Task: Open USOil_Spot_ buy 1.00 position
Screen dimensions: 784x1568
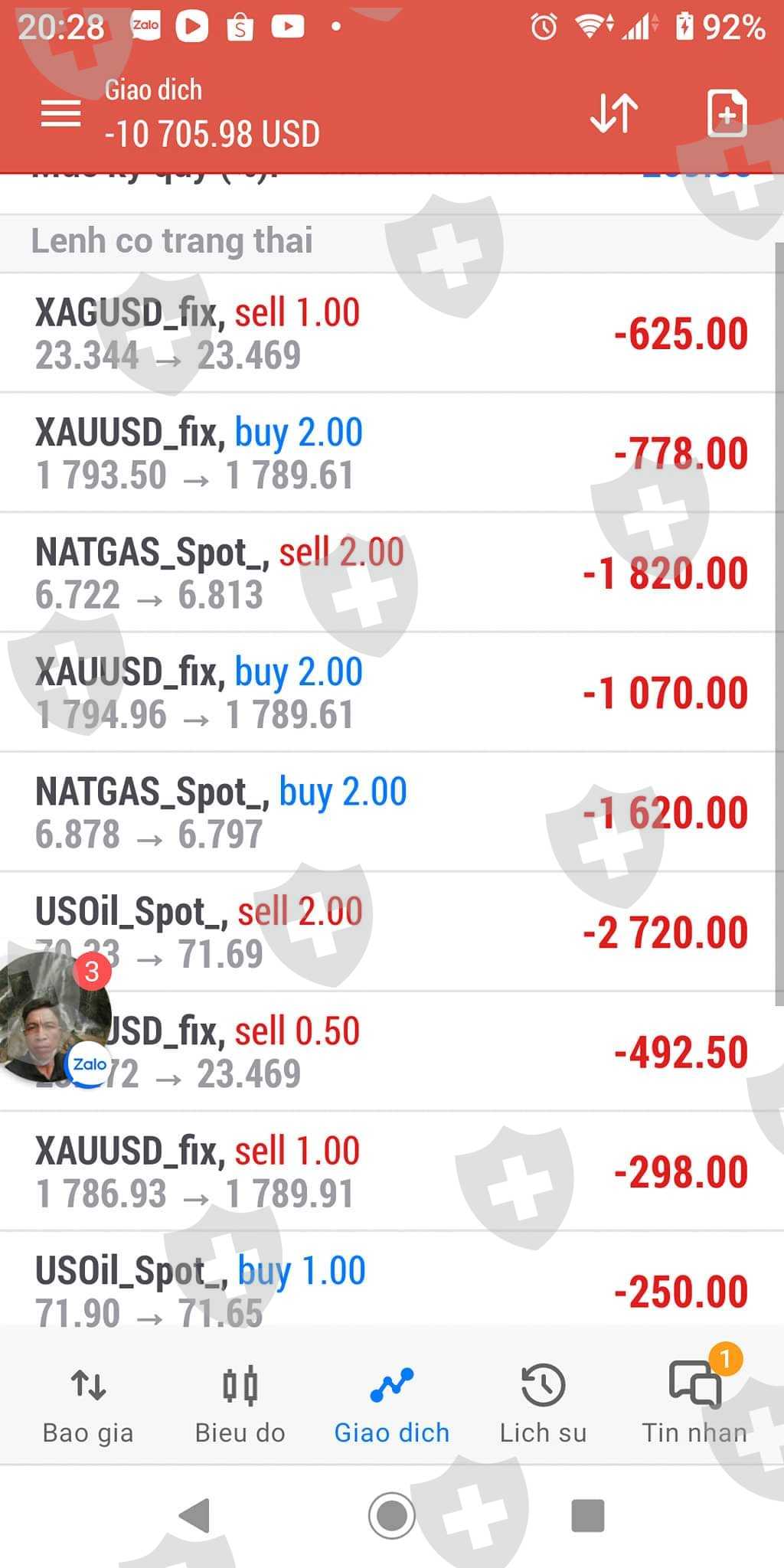Action: 390,1286
